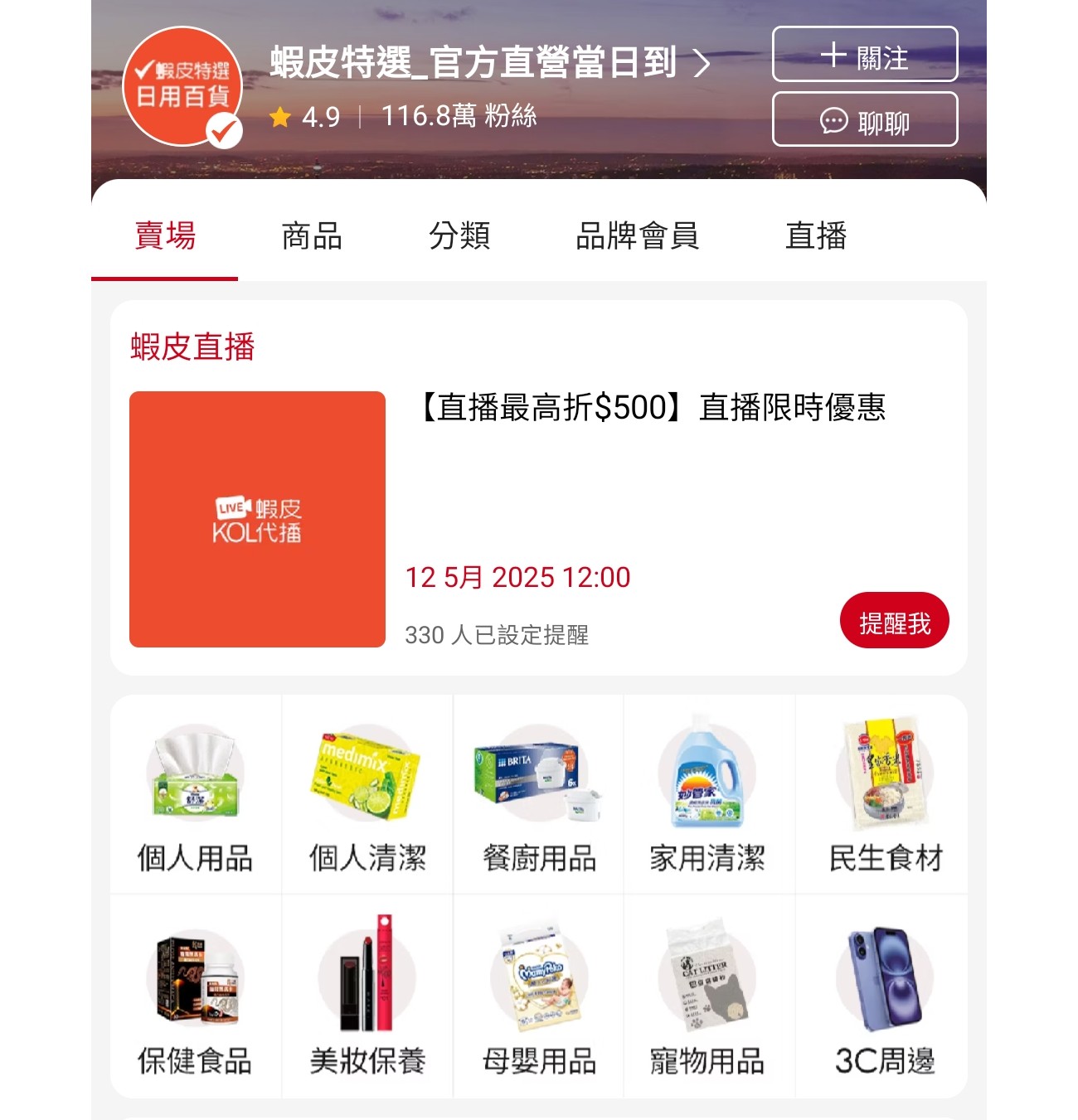This screenshot has width=1078, height=1120.
Task: Select the 家用清潔 category
Action: tap(708, 796)
